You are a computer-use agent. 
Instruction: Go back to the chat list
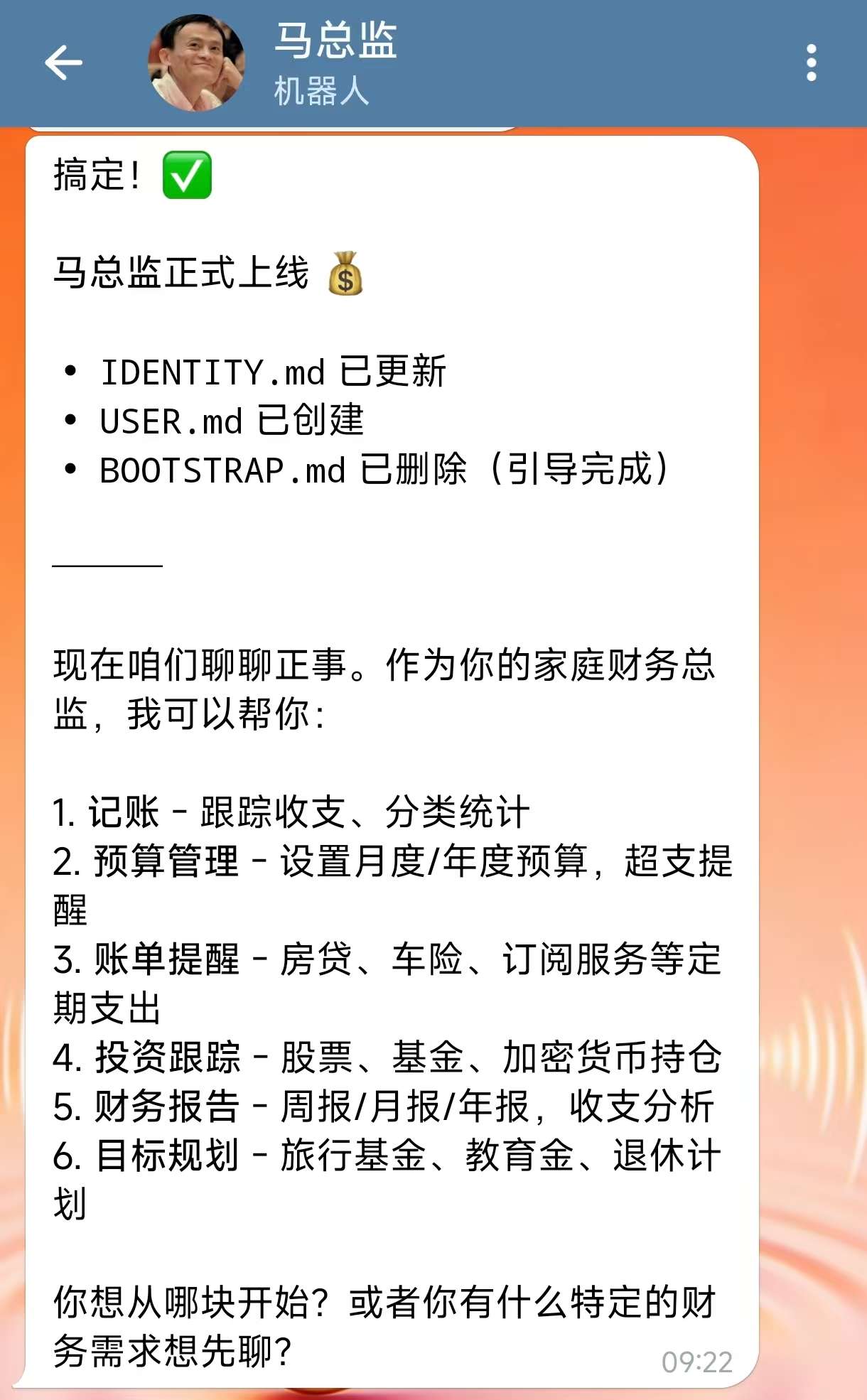point(64,63)
